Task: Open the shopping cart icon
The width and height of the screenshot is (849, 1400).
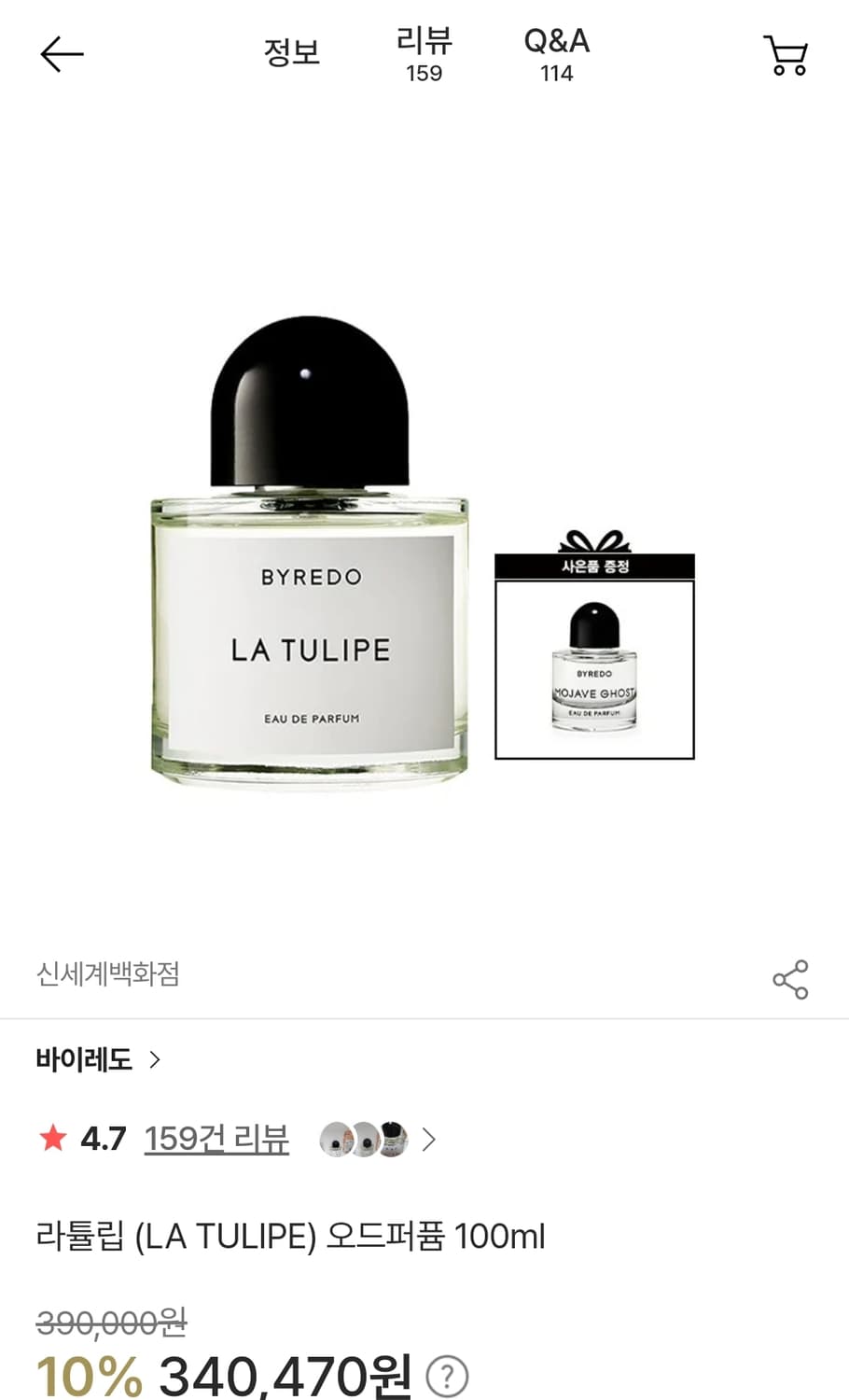Action: (x=786, y=56)
